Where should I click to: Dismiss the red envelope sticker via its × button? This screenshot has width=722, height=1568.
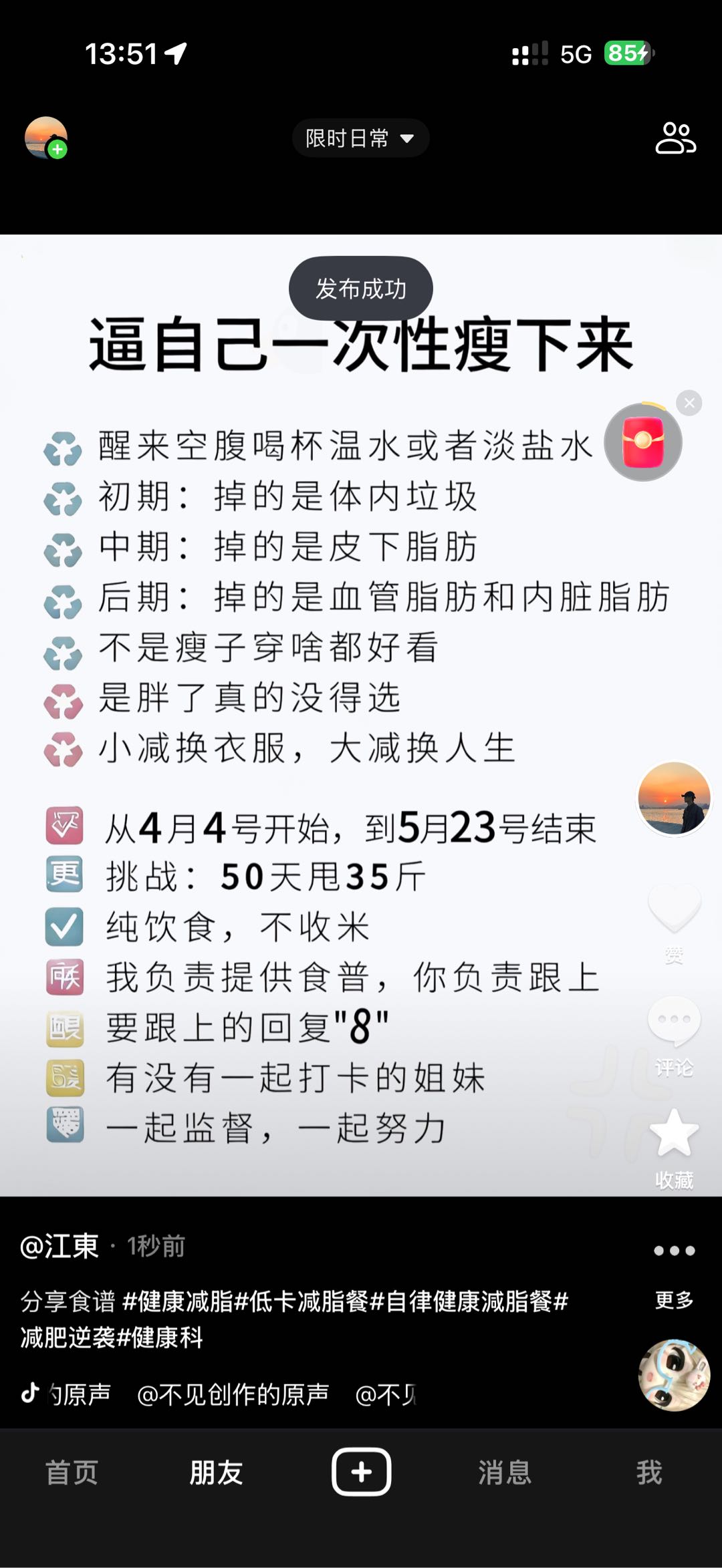689,402
